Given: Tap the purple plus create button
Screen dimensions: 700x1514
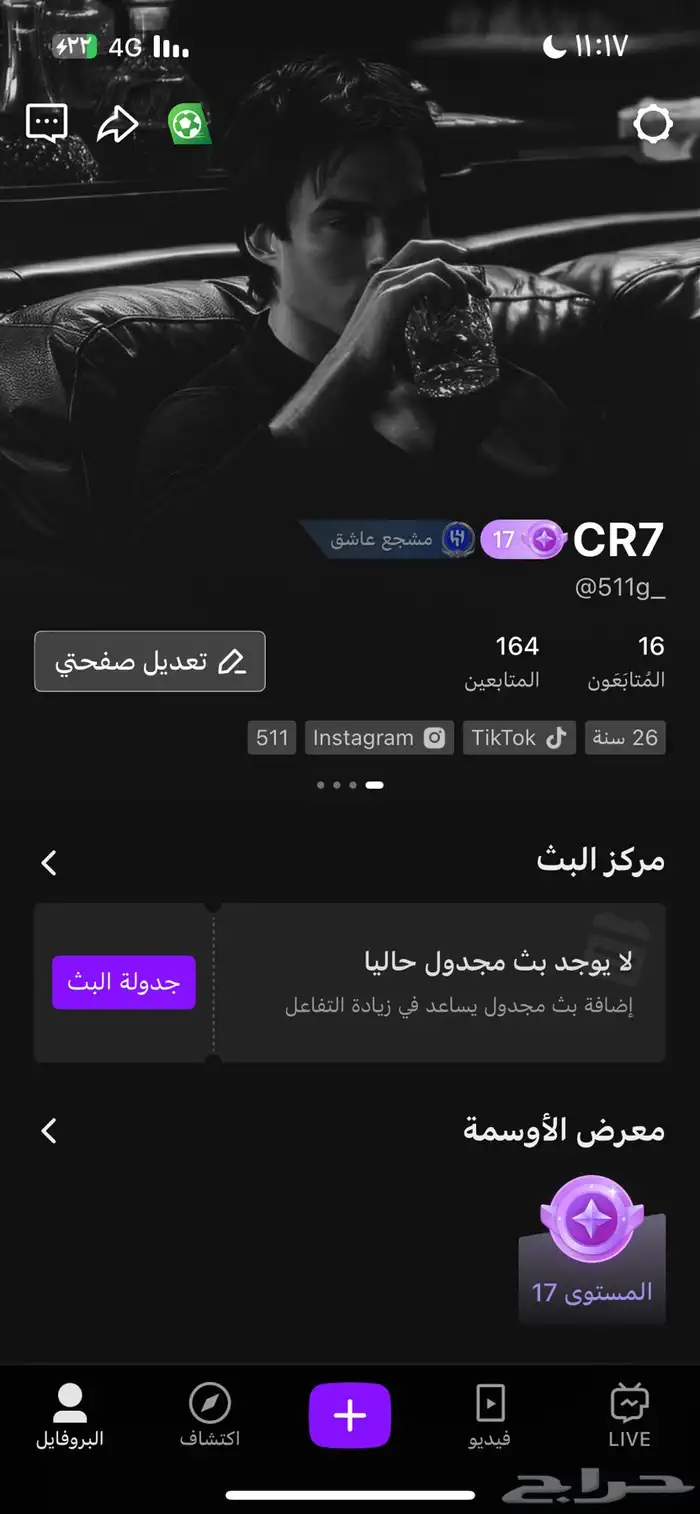Looking at the screenshot, I should pos(350,1415).
